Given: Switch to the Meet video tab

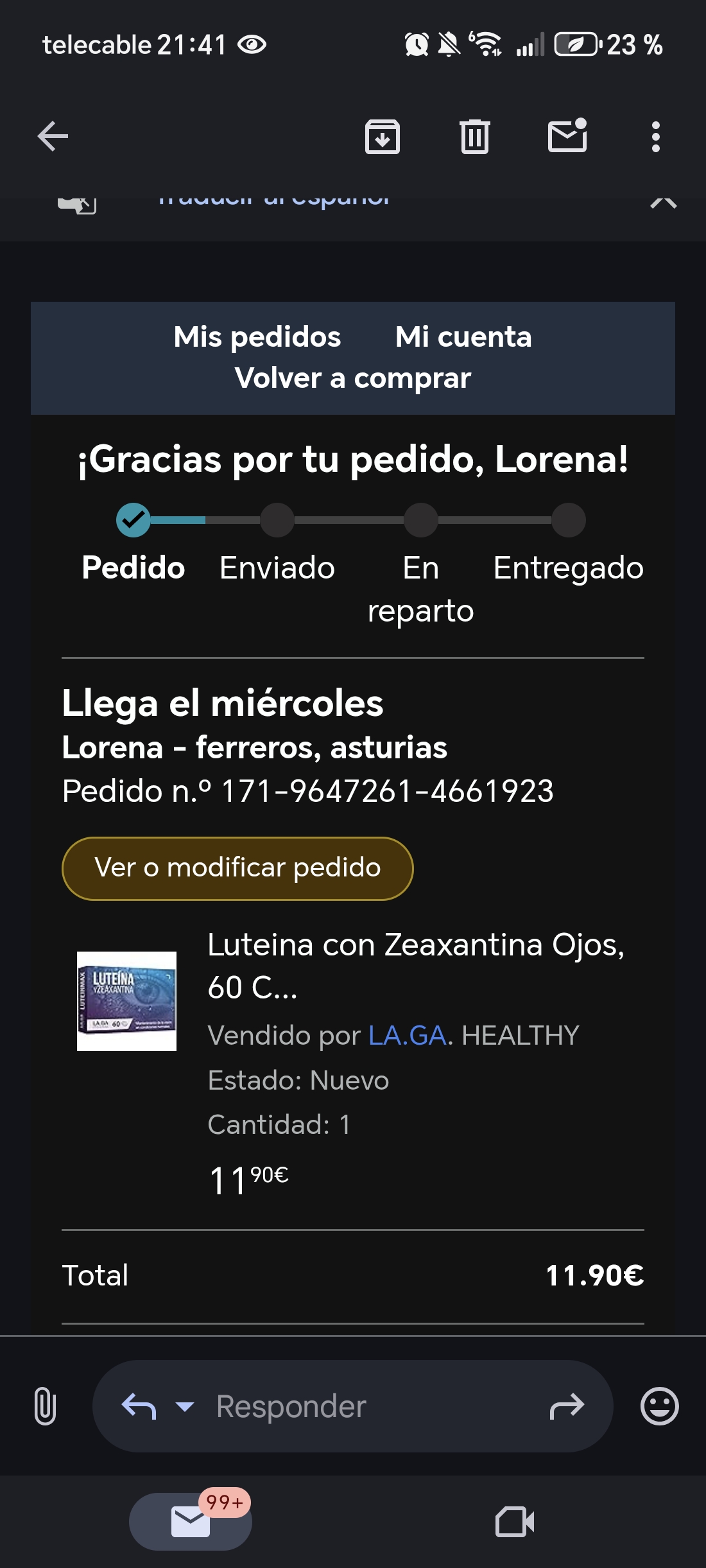Looking at the screenshot, I should (x=515, y=1521).
